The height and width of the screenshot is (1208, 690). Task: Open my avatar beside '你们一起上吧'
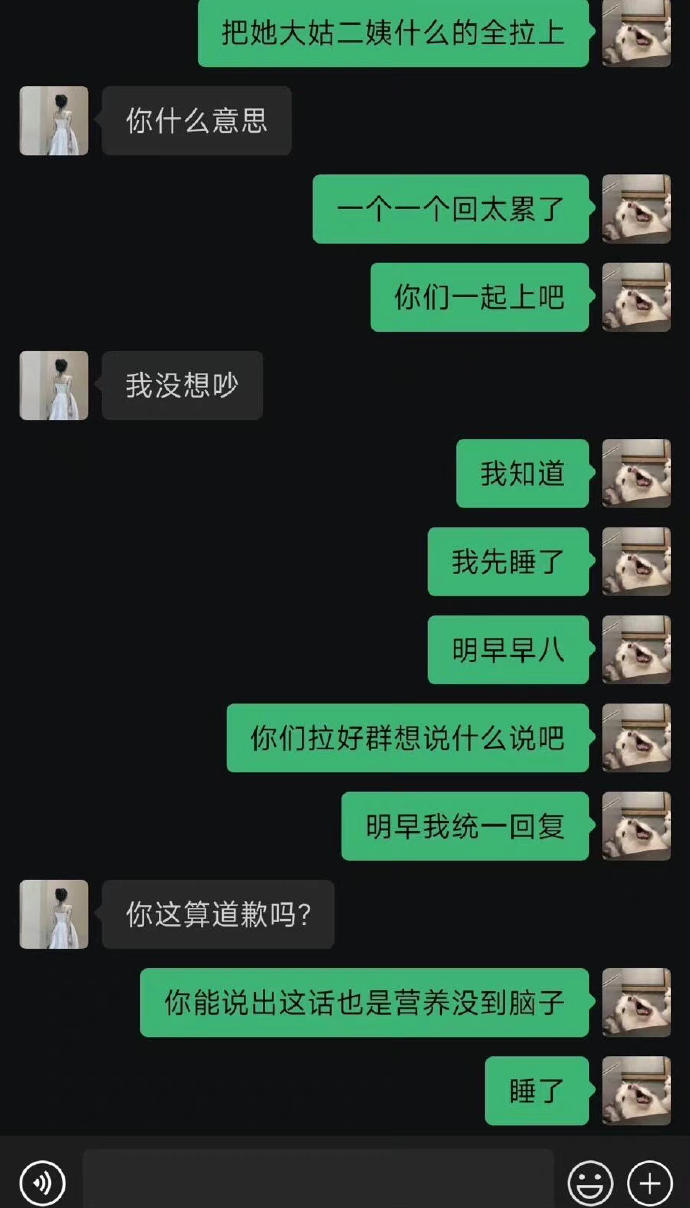(x=636, y=297)
